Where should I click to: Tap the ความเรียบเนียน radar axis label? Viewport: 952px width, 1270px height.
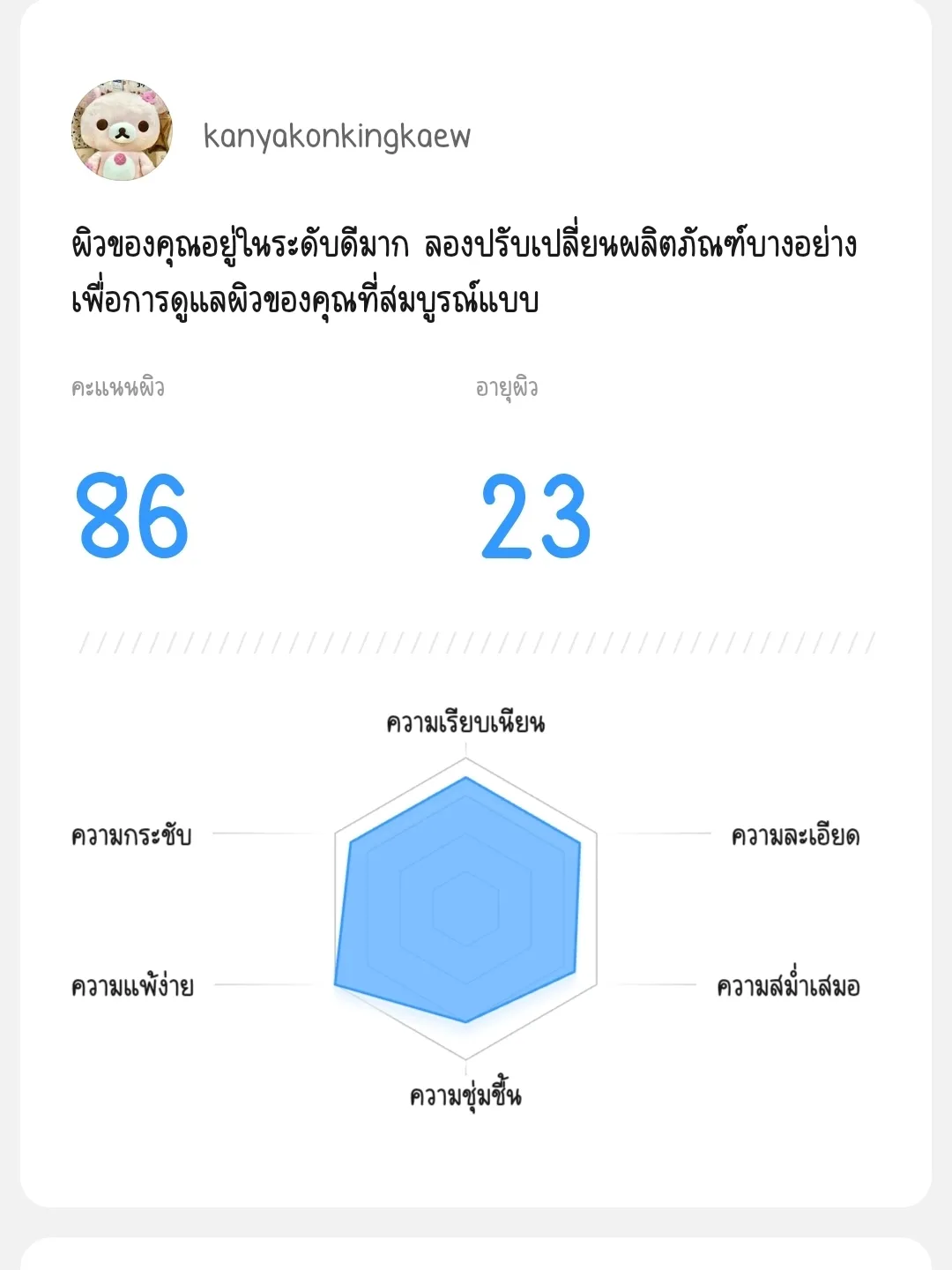(x=465, y=723)
